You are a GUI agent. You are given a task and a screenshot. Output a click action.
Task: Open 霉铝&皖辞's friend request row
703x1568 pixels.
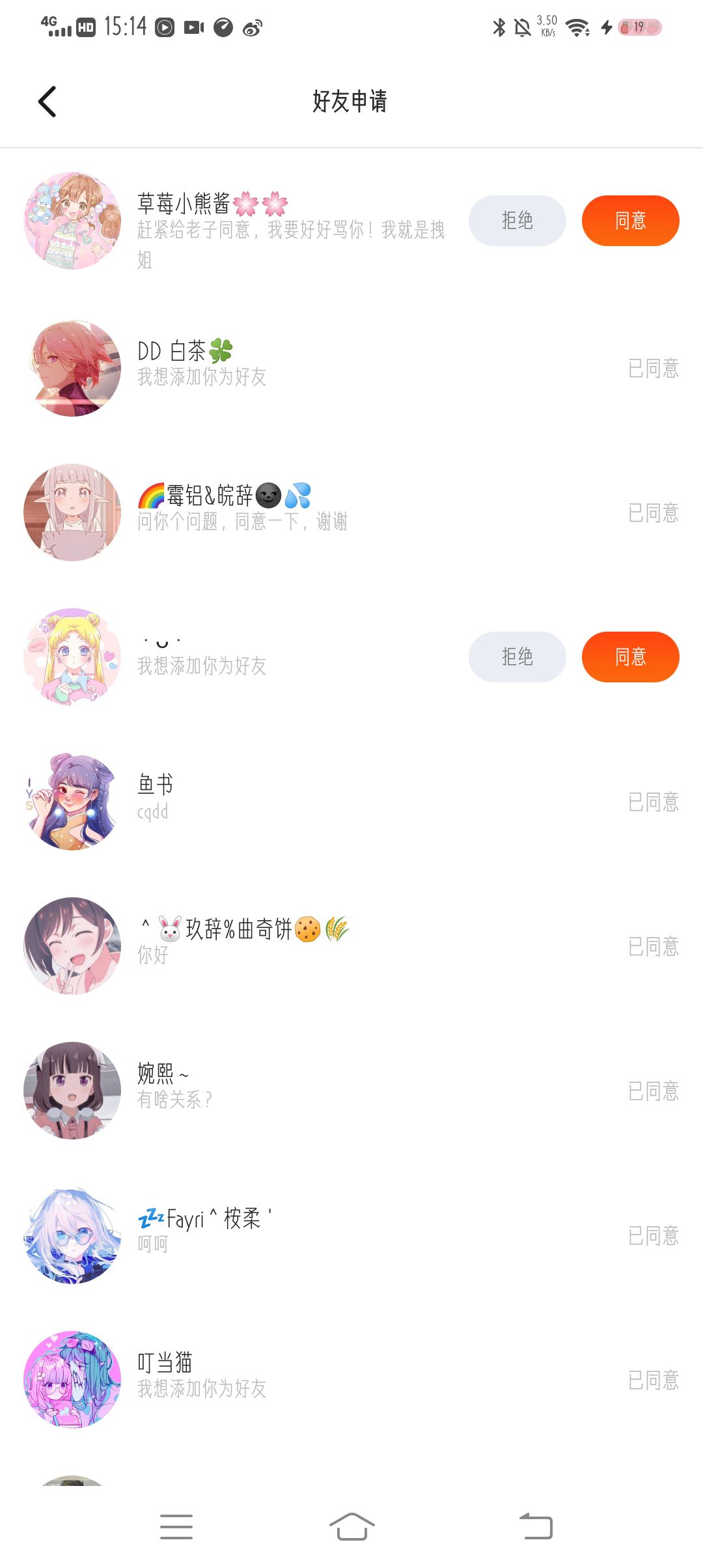point(351,512)
